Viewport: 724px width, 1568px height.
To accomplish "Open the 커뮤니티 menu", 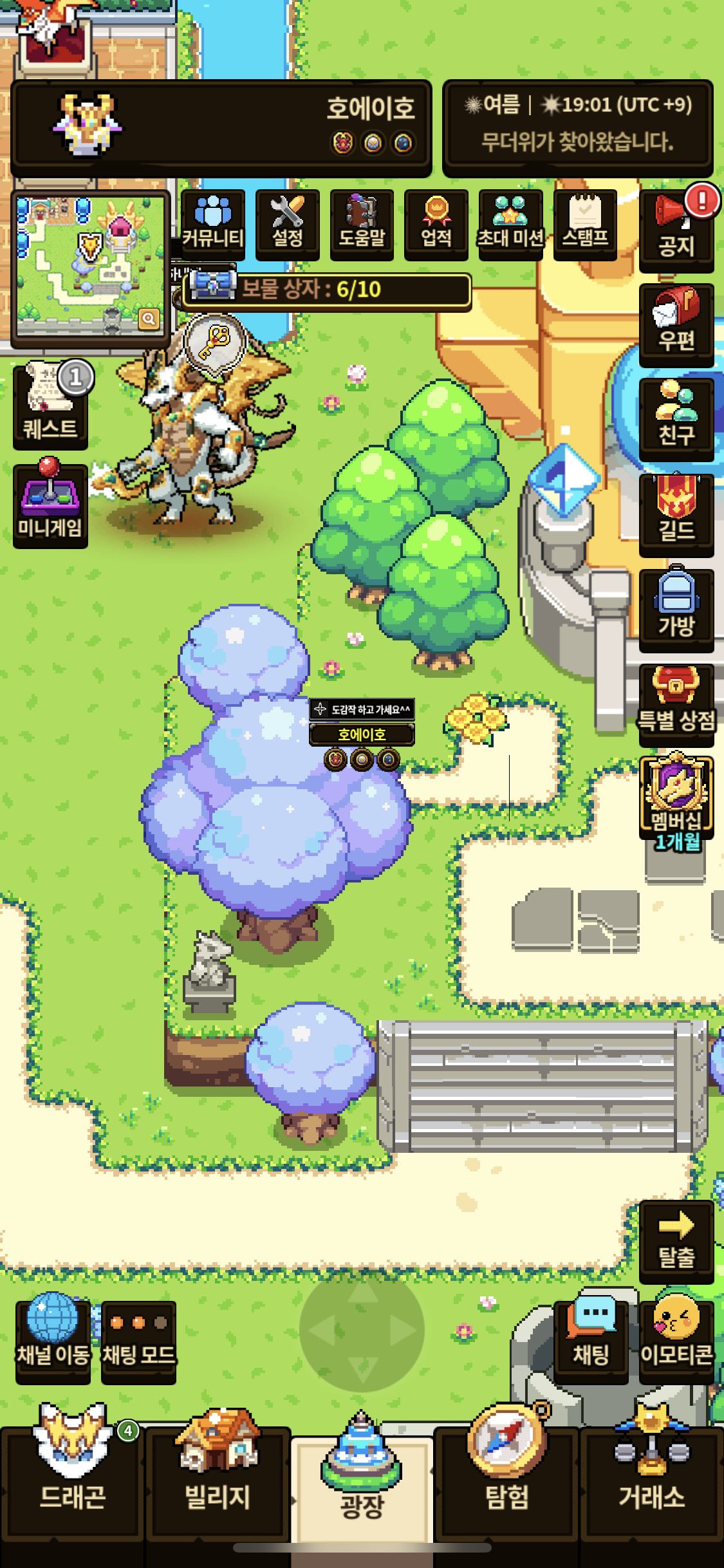I will 212,224.
